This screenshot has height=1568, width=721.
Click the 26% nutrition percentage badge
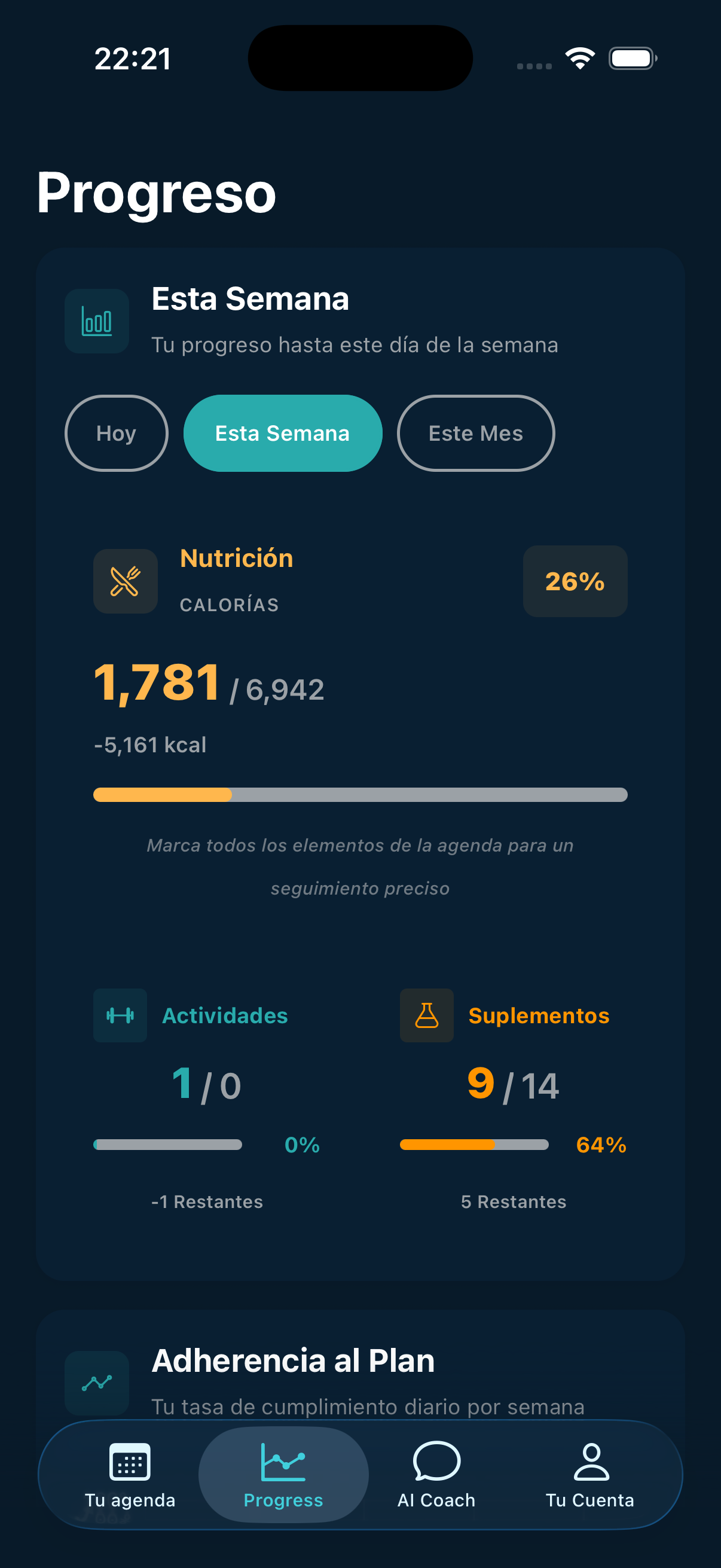pyautogui.click(x=575, y=581)
